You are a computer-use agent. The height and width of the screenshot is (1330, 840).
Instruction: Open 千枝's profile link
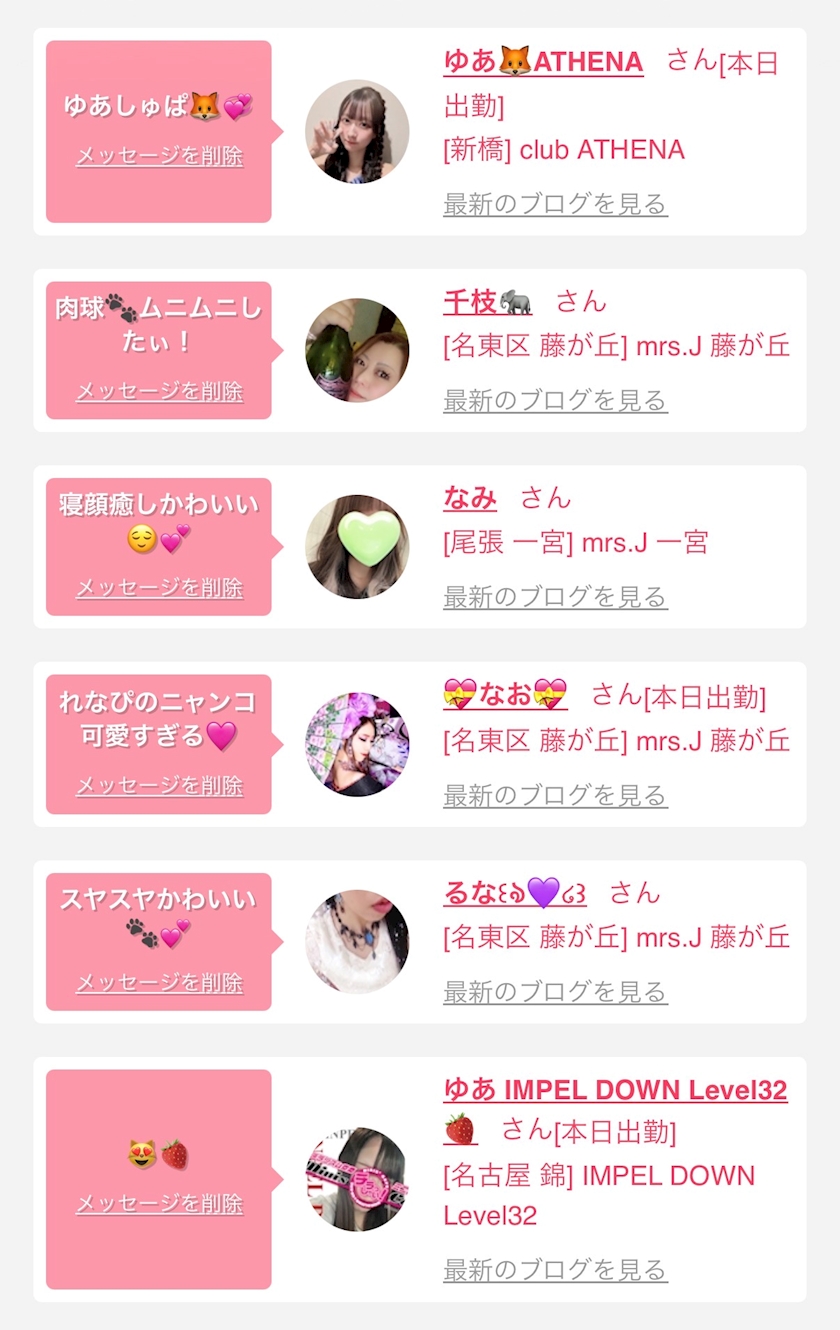pyautogui.click(x=488, y=301)
